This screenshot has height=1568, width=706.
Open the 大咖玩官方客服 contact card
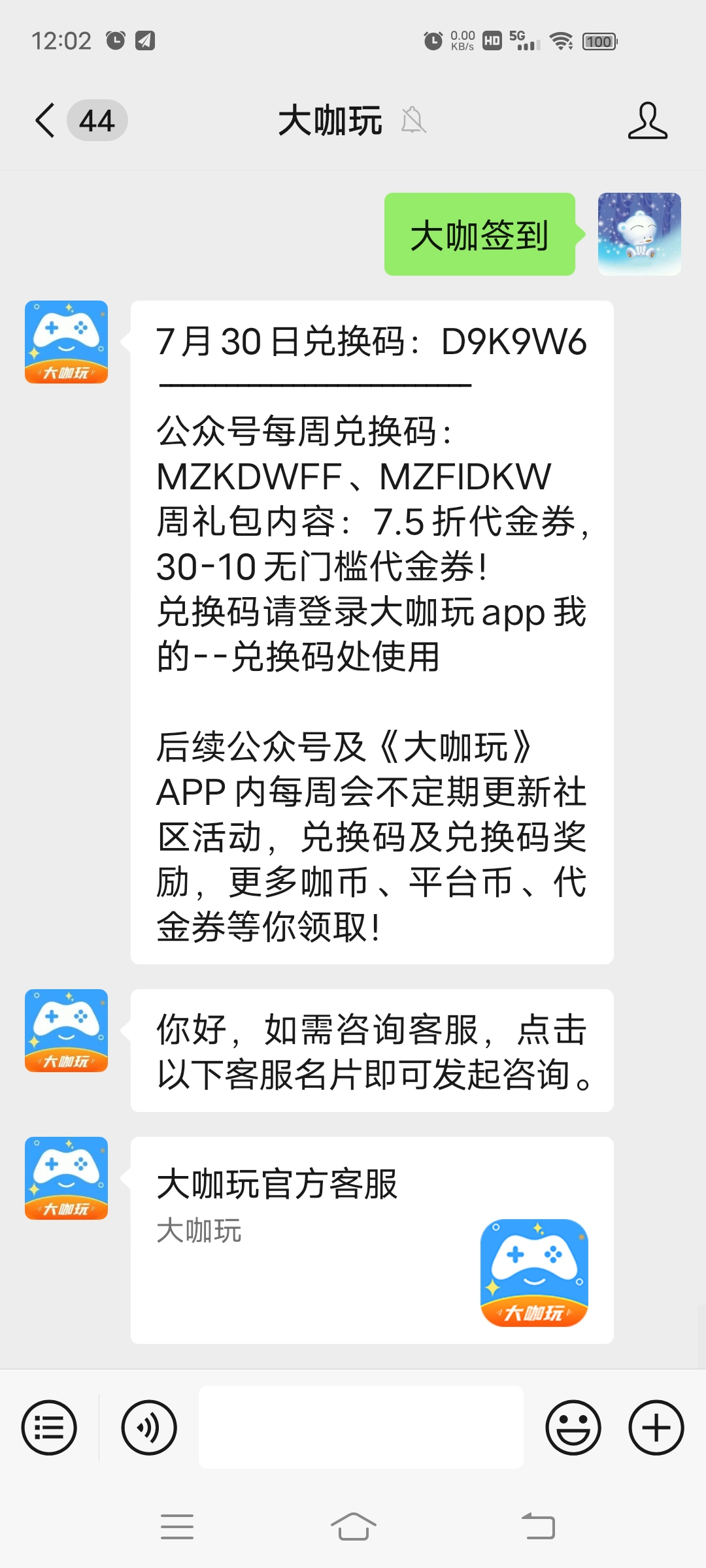click(x=372, y=1240)
